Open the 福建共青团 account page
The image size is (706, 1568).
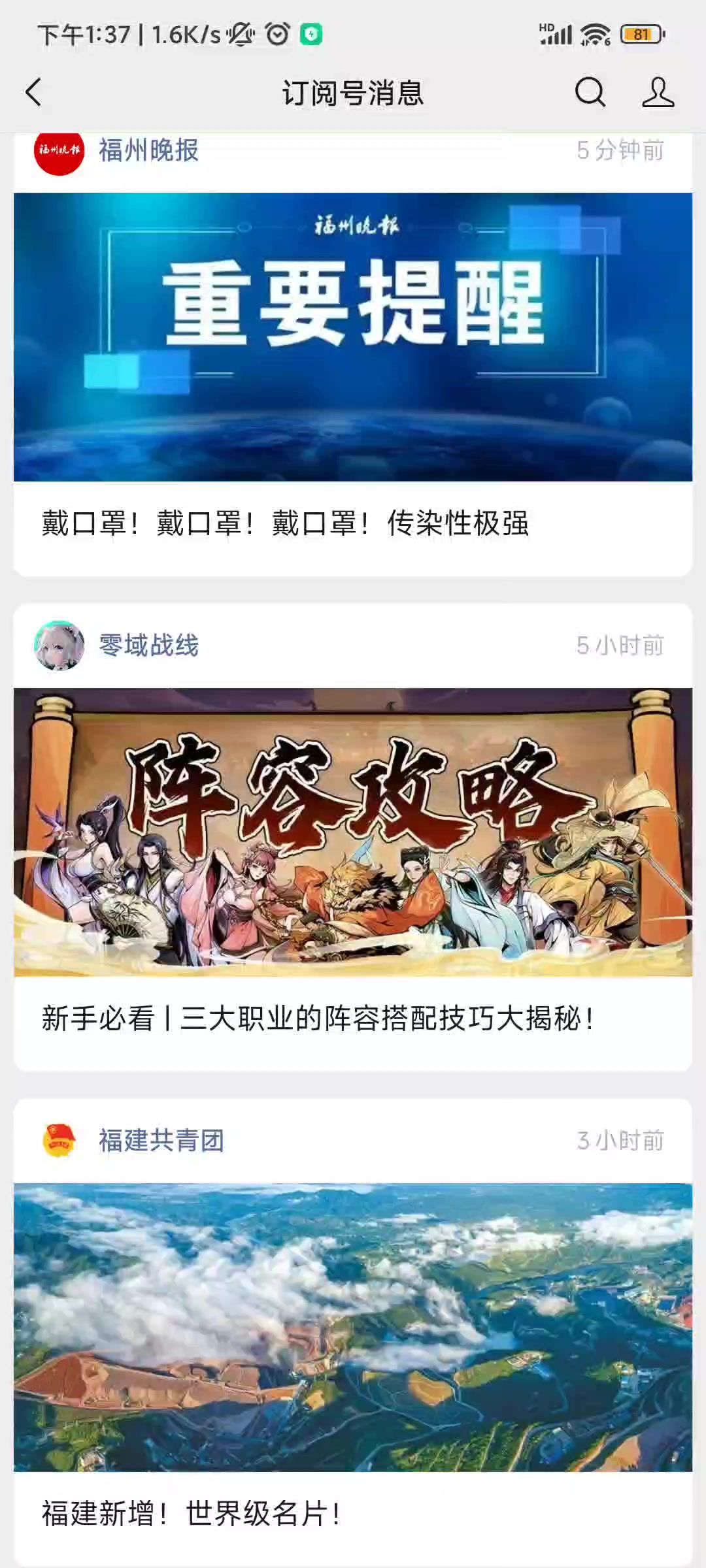click(161, 1141)
